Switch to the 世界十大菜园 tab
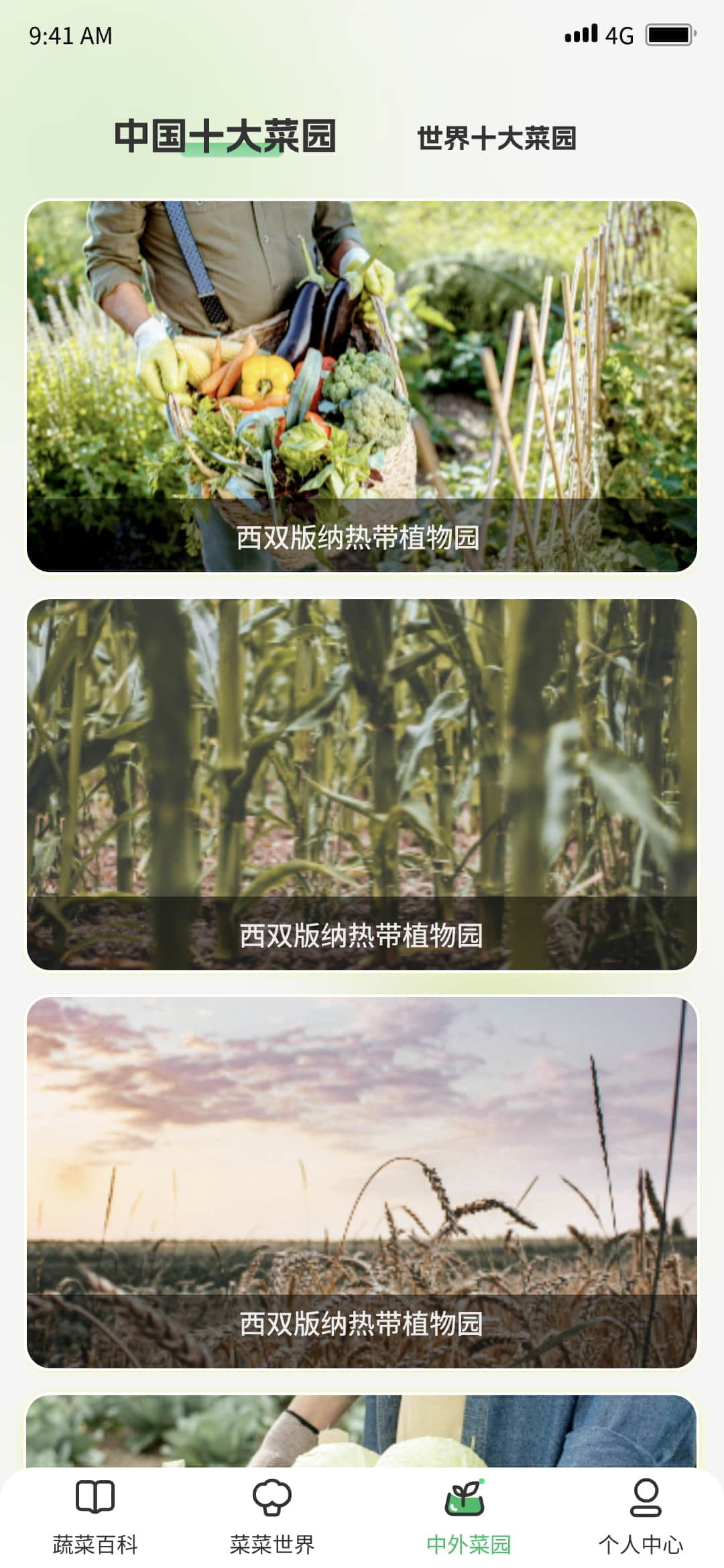 coord(496,138)
